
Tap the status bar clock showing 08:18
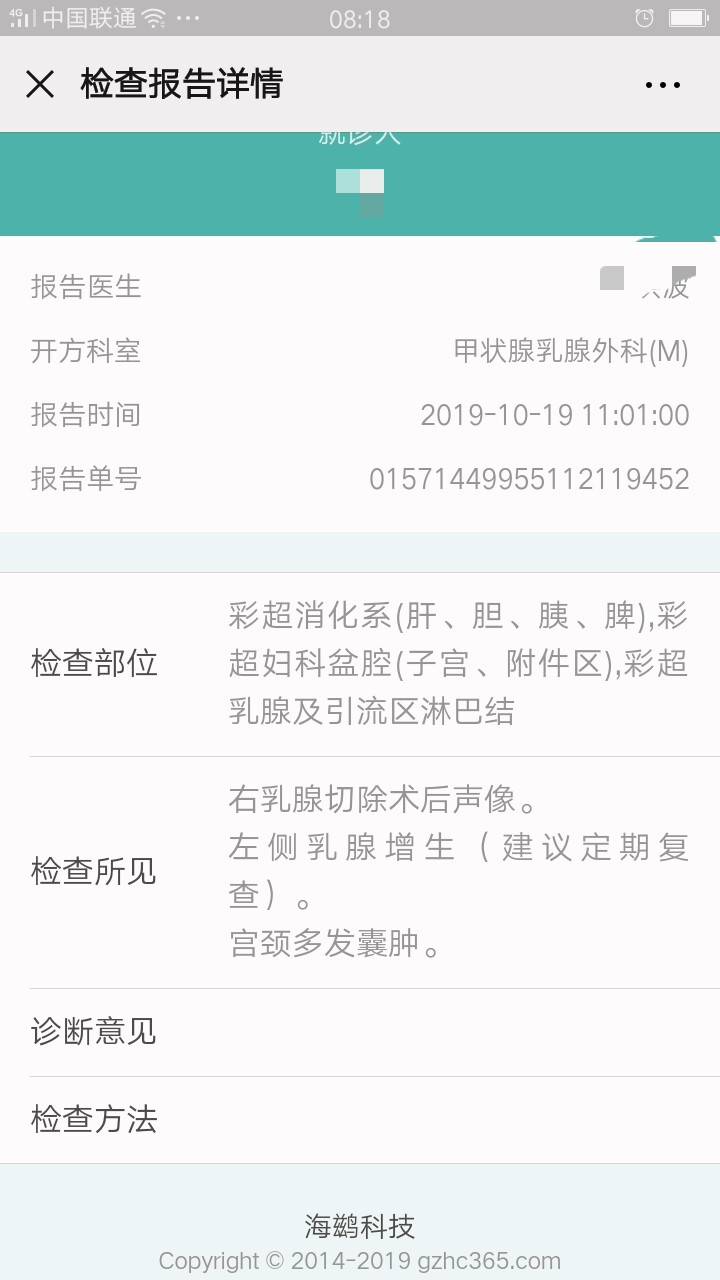[x=360, y=18]
